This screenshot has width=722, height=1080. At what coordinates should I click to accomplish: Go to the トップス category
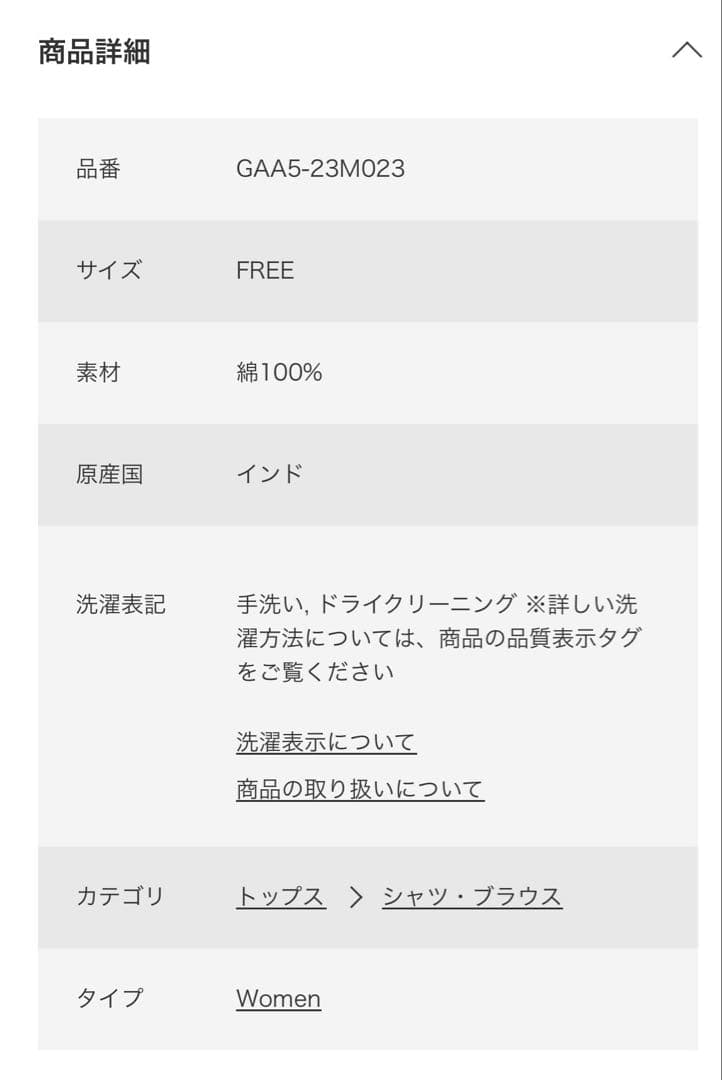tap(281, 896)
